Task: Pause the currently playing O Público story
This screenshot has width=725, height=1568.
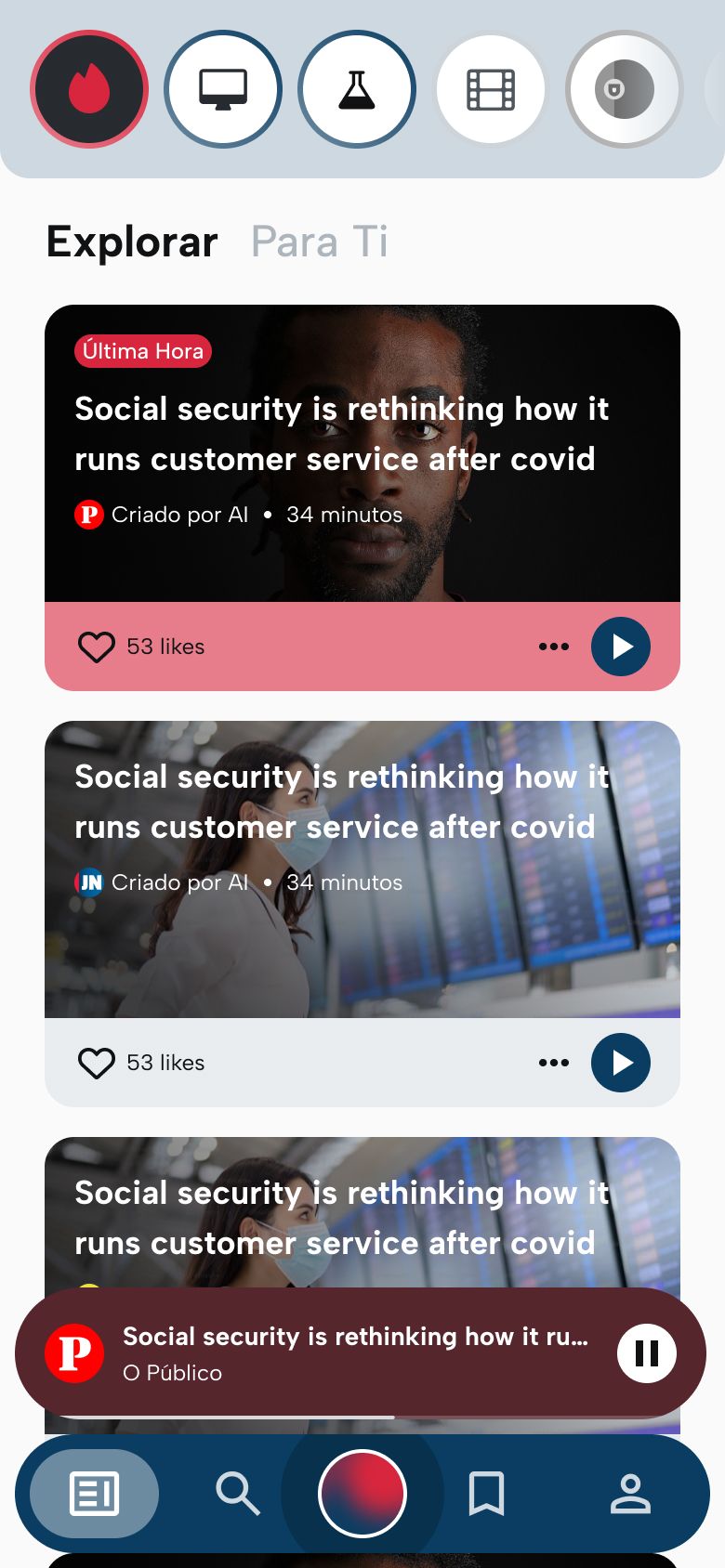Action: (x=646, y=1353)
